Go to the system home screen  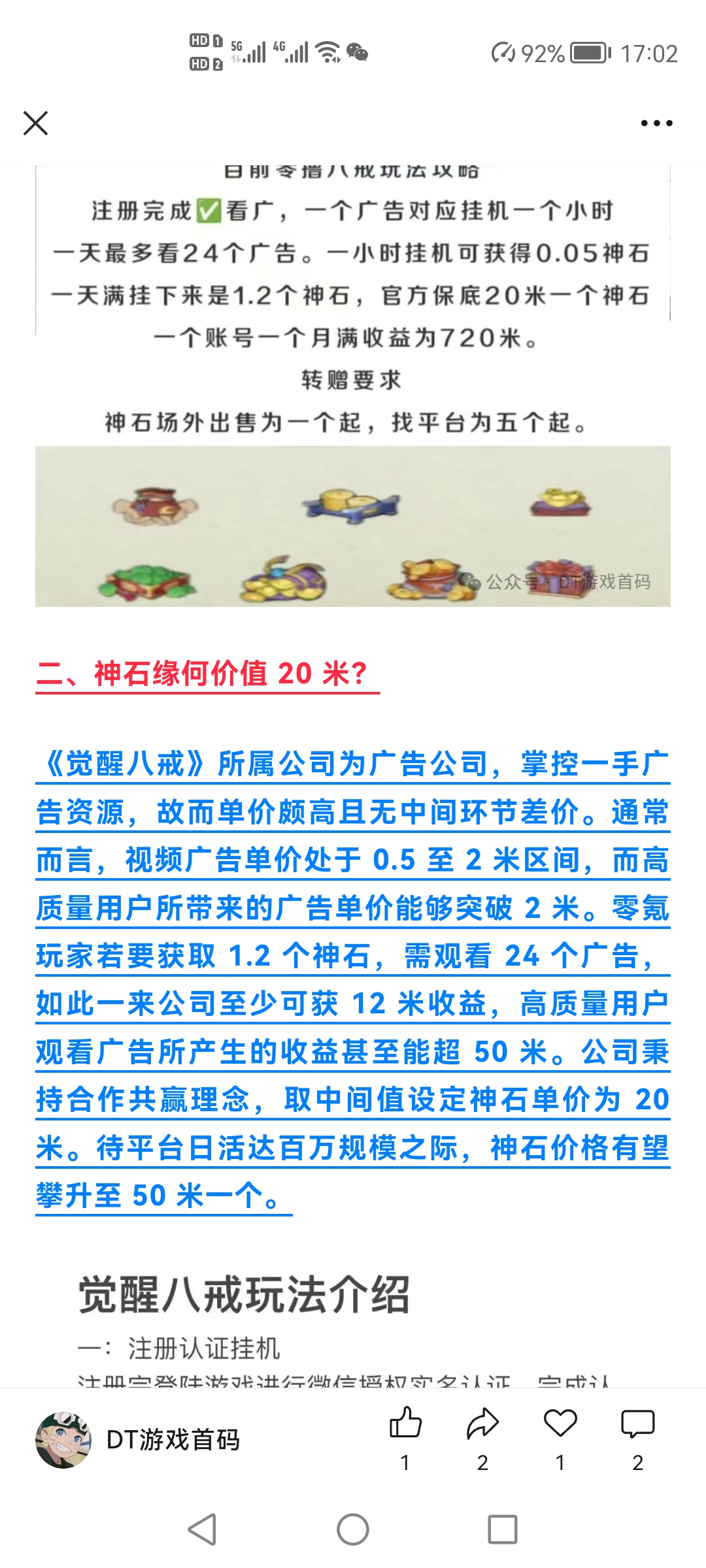(353, 1529)
